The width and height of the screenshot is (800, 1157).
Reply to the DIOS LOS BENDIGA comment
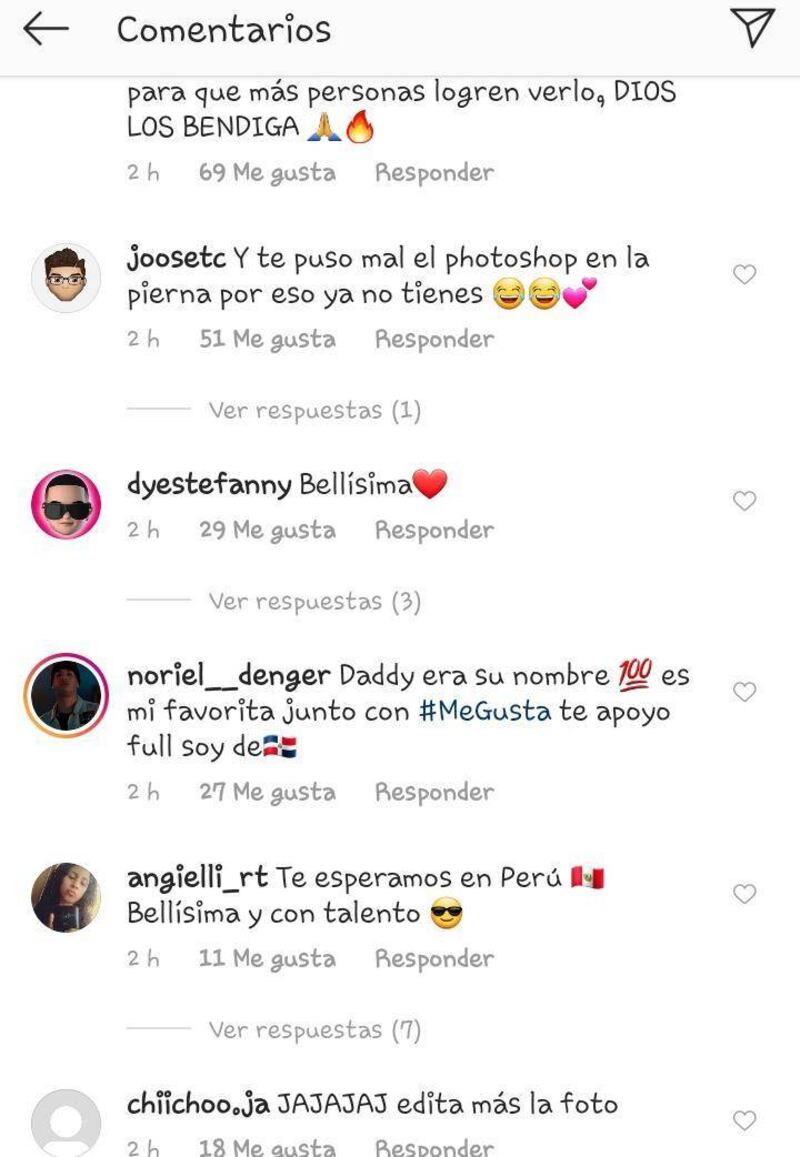coord(434,173)
